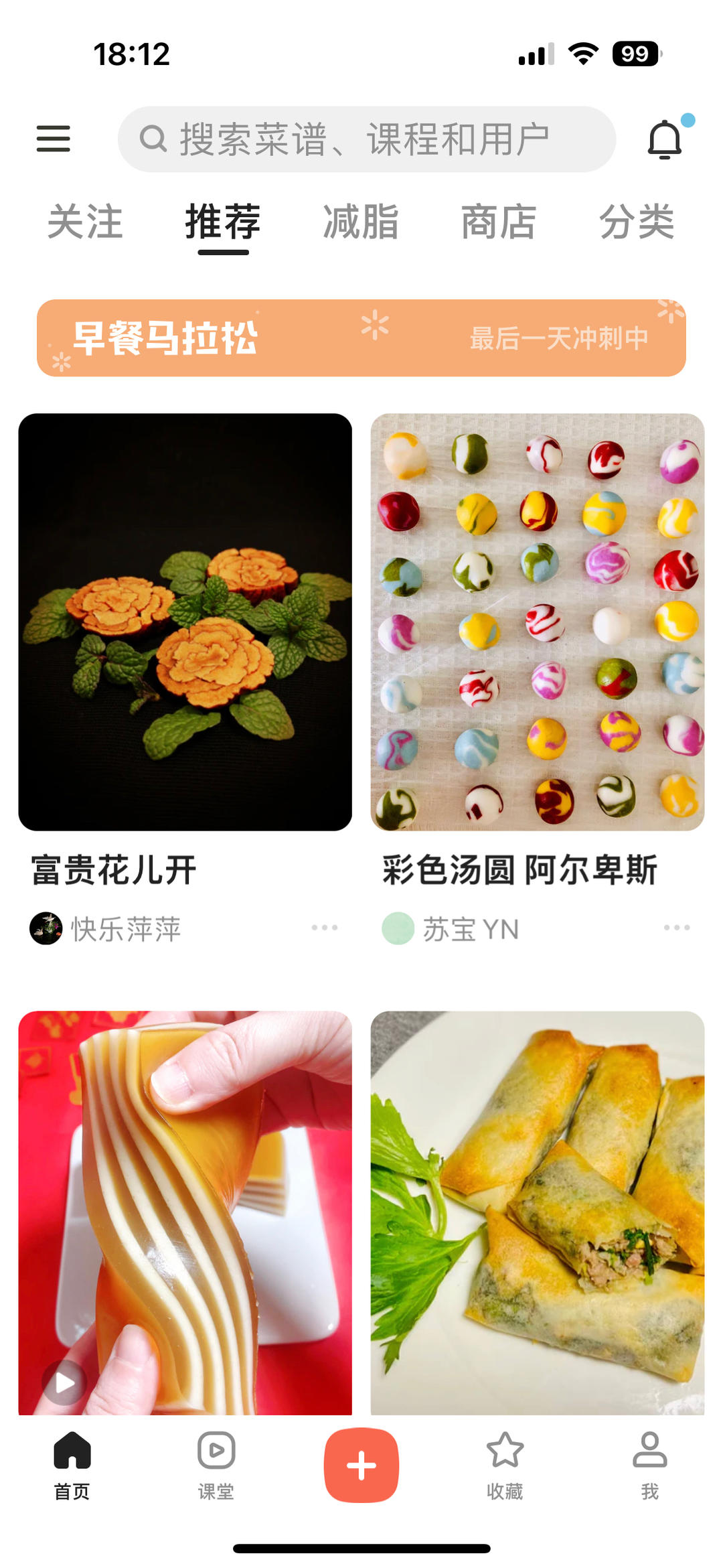Open the 商店 tab

(499, 222)
